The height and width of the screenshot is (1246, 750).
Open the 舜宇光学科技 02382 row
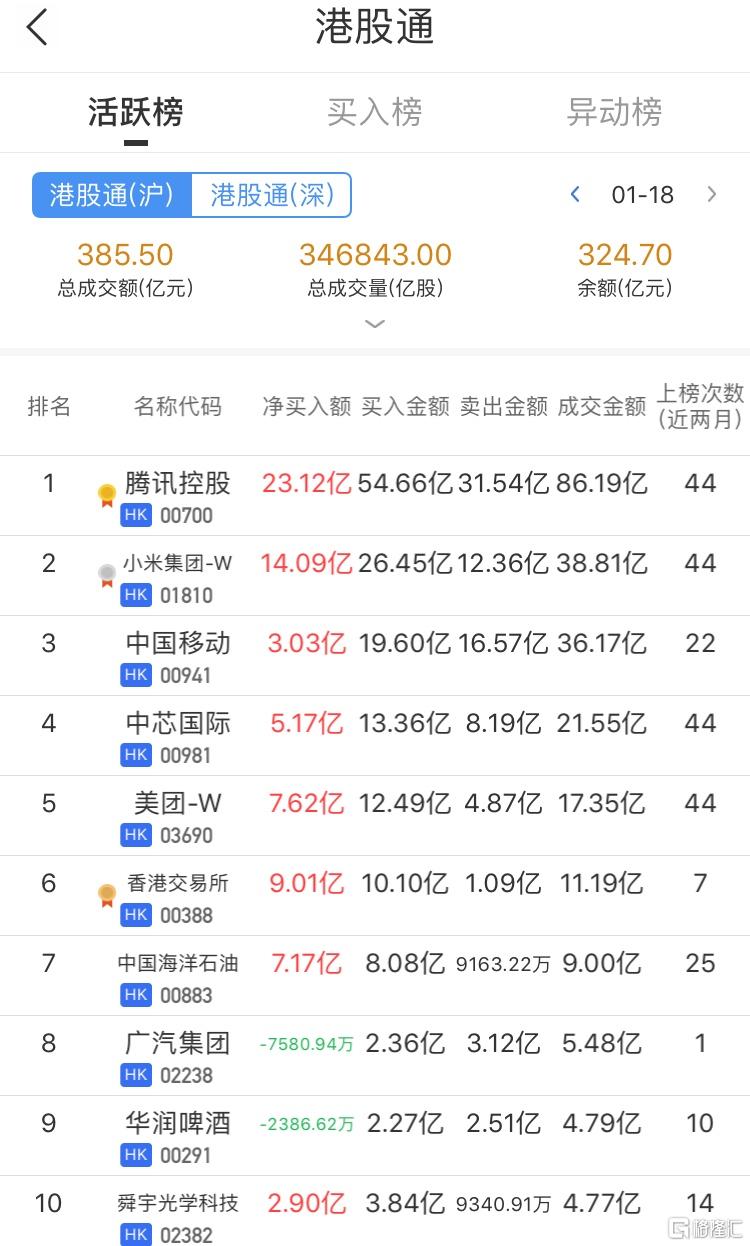click(x=375, y=1211)
